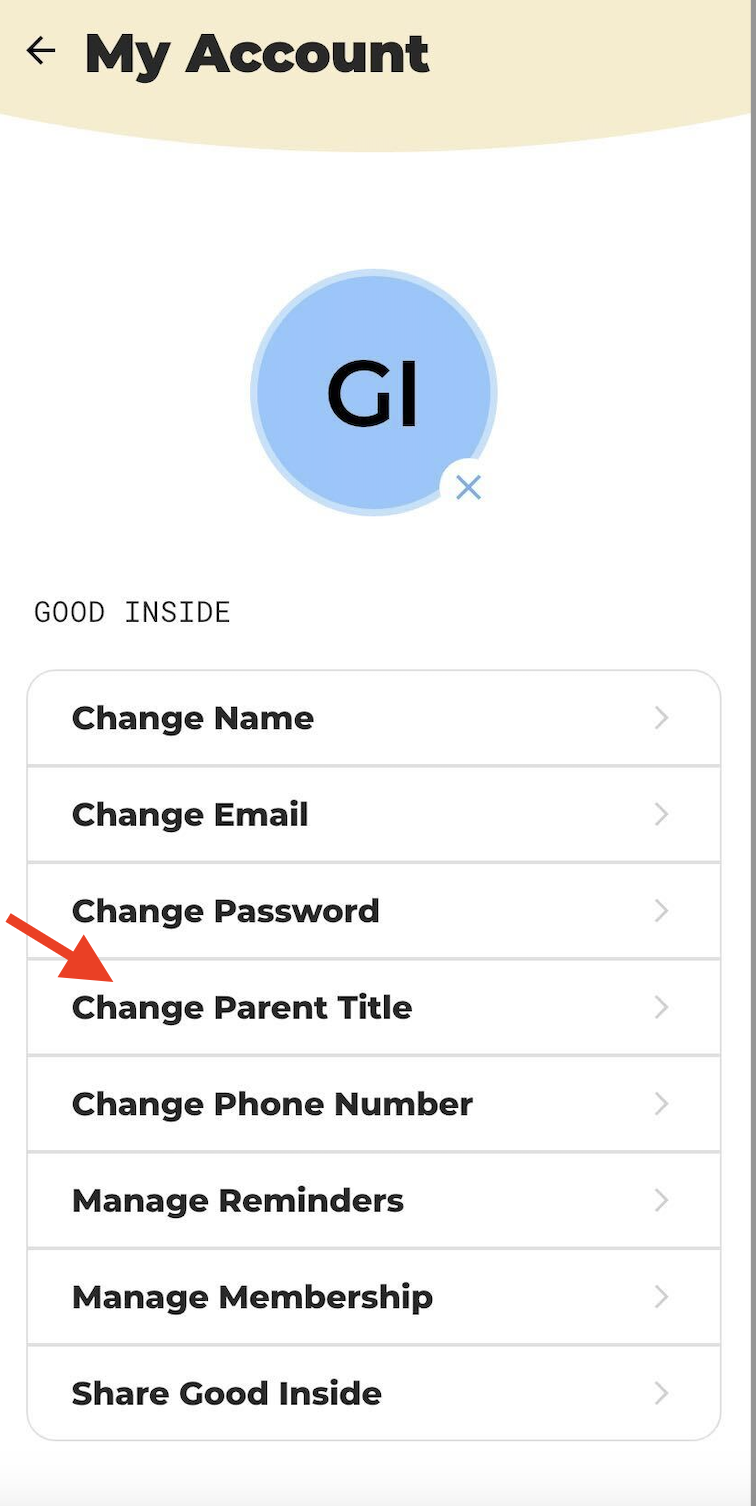Open the Change Name row
Image resolution: width=756 pixels, height=1506 pixels.
373,718
